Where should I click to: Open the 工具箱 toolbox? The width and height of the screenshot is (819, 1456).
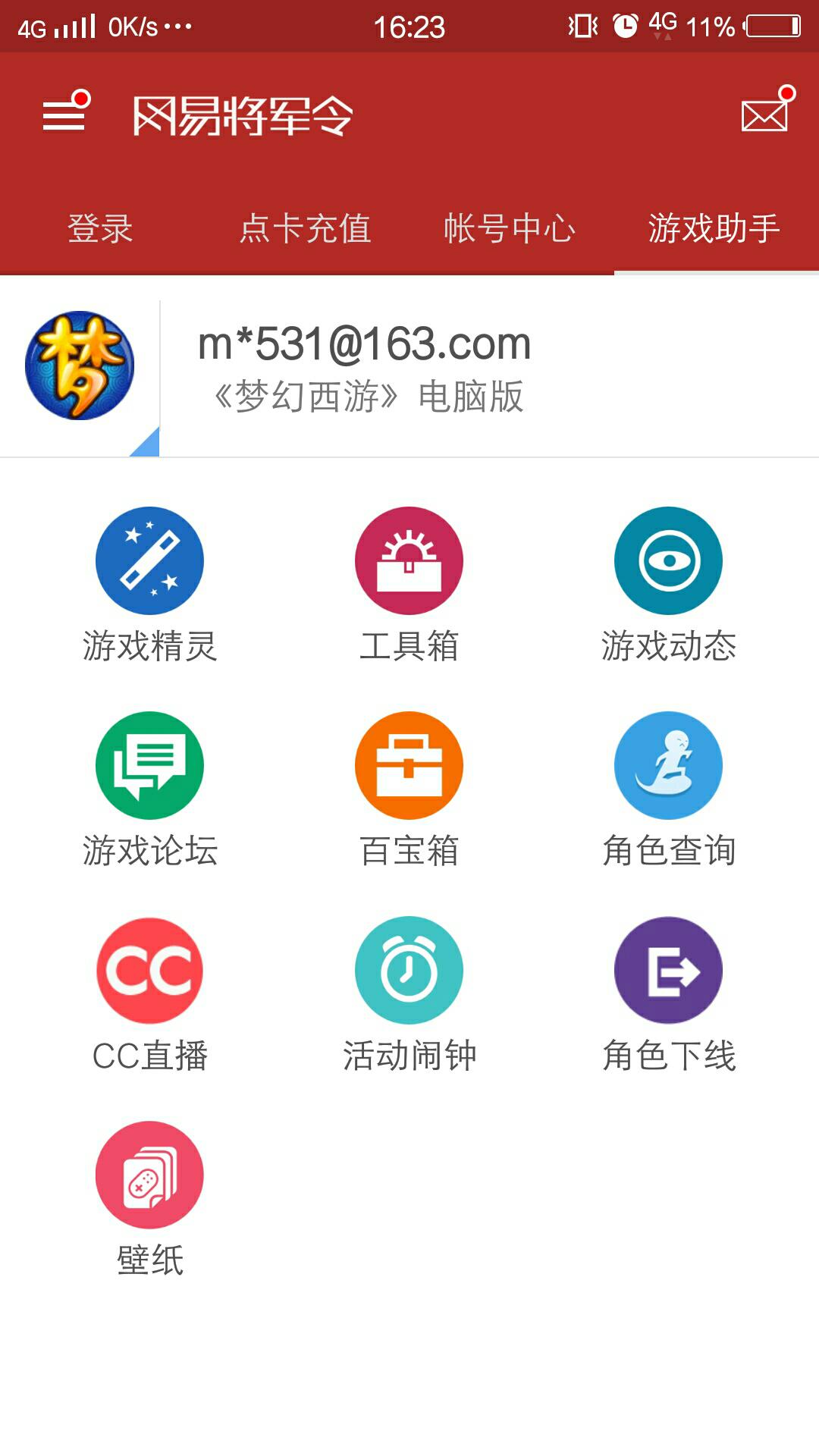tap(409, 561)
